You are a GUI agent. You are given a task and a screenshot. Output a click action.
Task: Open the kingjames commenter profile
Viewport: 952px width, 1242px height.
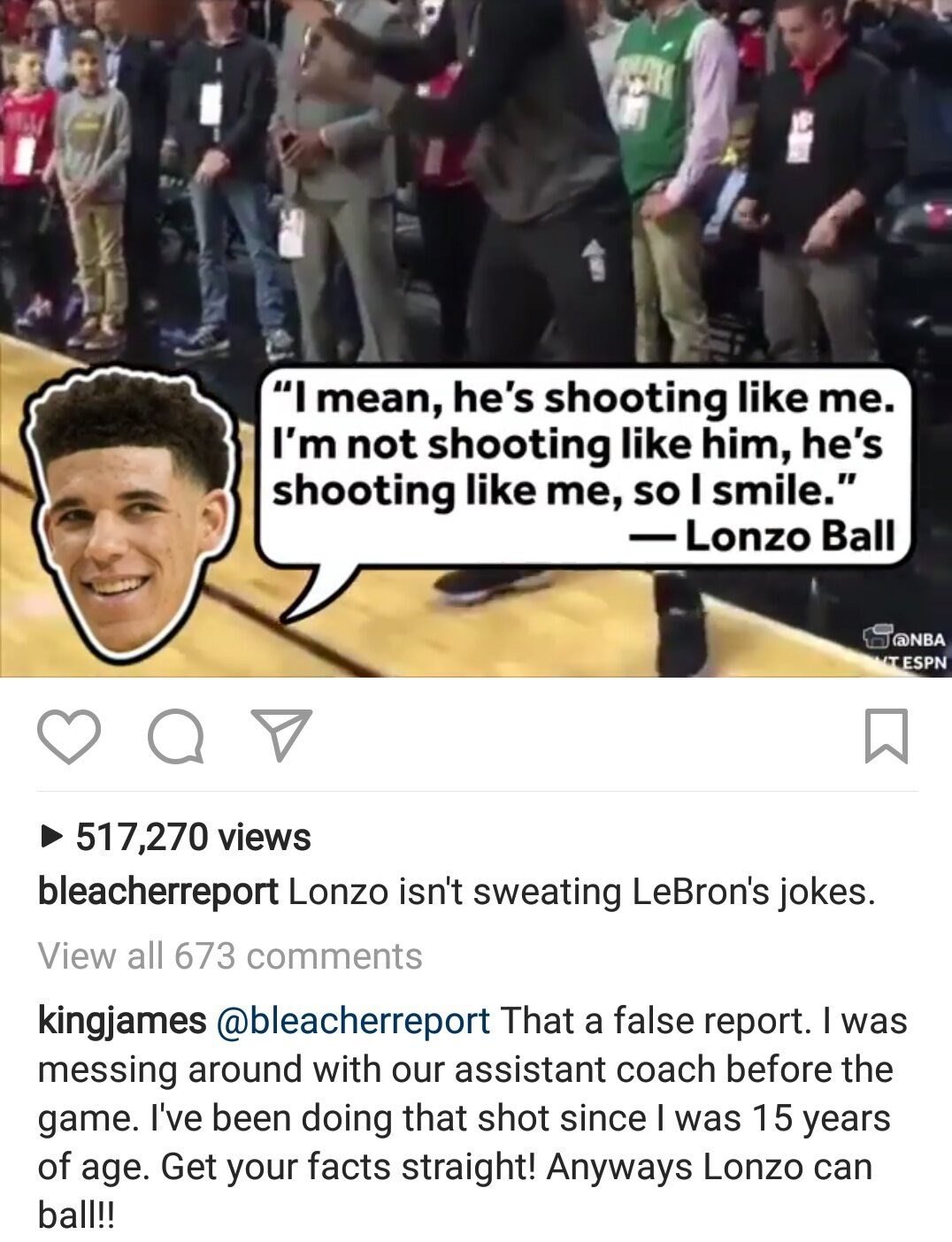[x=122, y=1020]
